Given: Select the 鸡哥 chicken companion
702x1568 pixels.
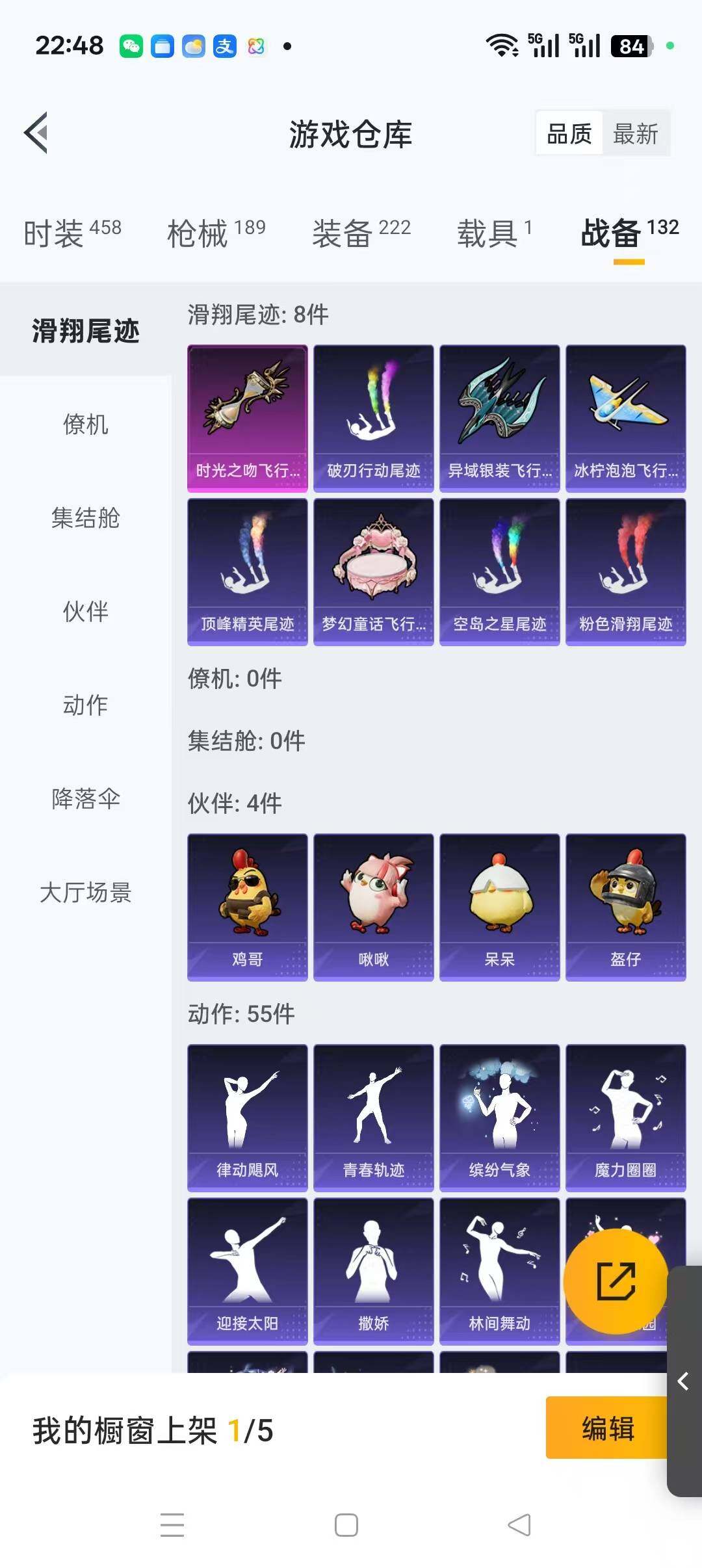Looking at the screenshot, I should click(247, 907).
